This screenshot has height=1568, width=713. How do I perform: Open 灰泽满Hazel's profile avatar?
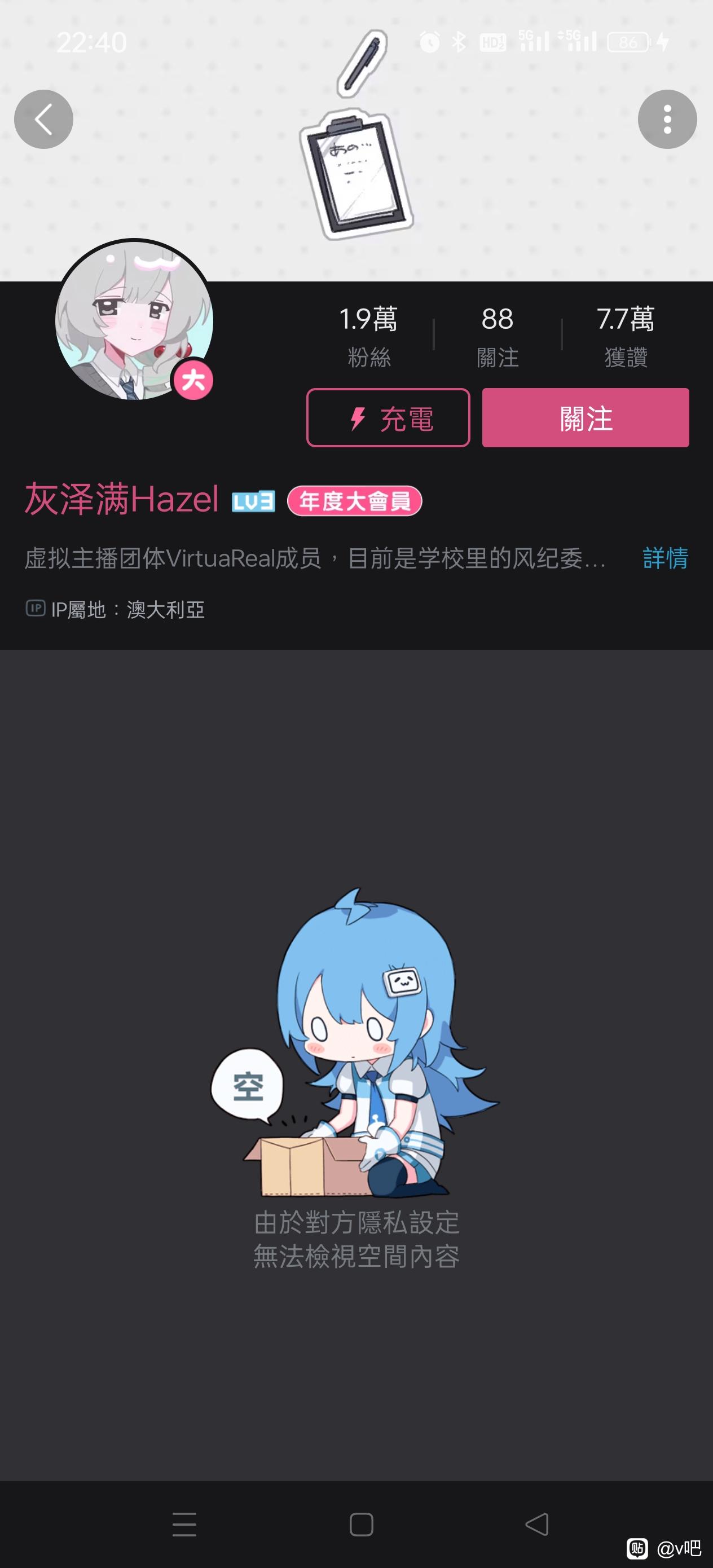(134, 320)
